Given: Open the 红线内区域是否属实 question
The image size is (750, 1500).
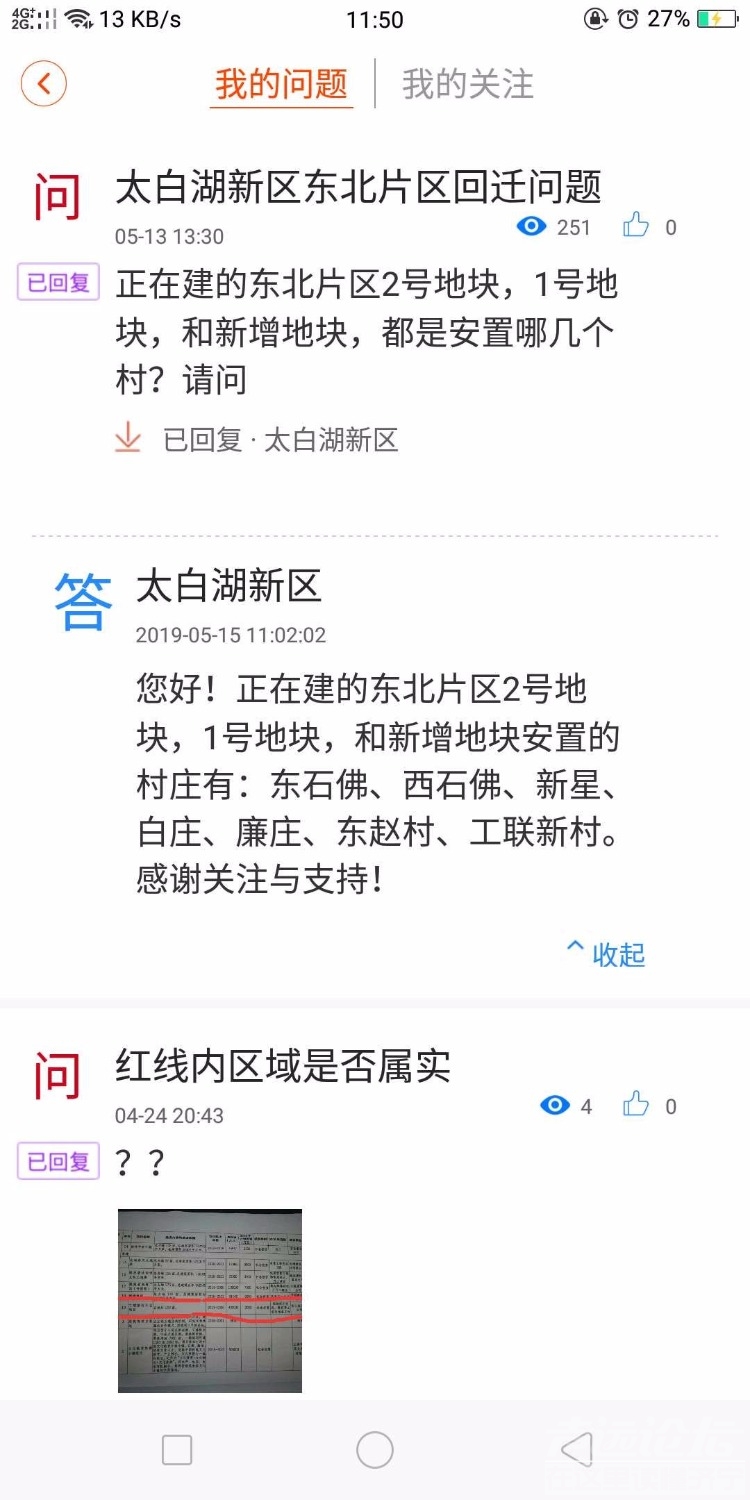Looking at the screenshot, I should pyautogui.click(x=283, y=1067).
